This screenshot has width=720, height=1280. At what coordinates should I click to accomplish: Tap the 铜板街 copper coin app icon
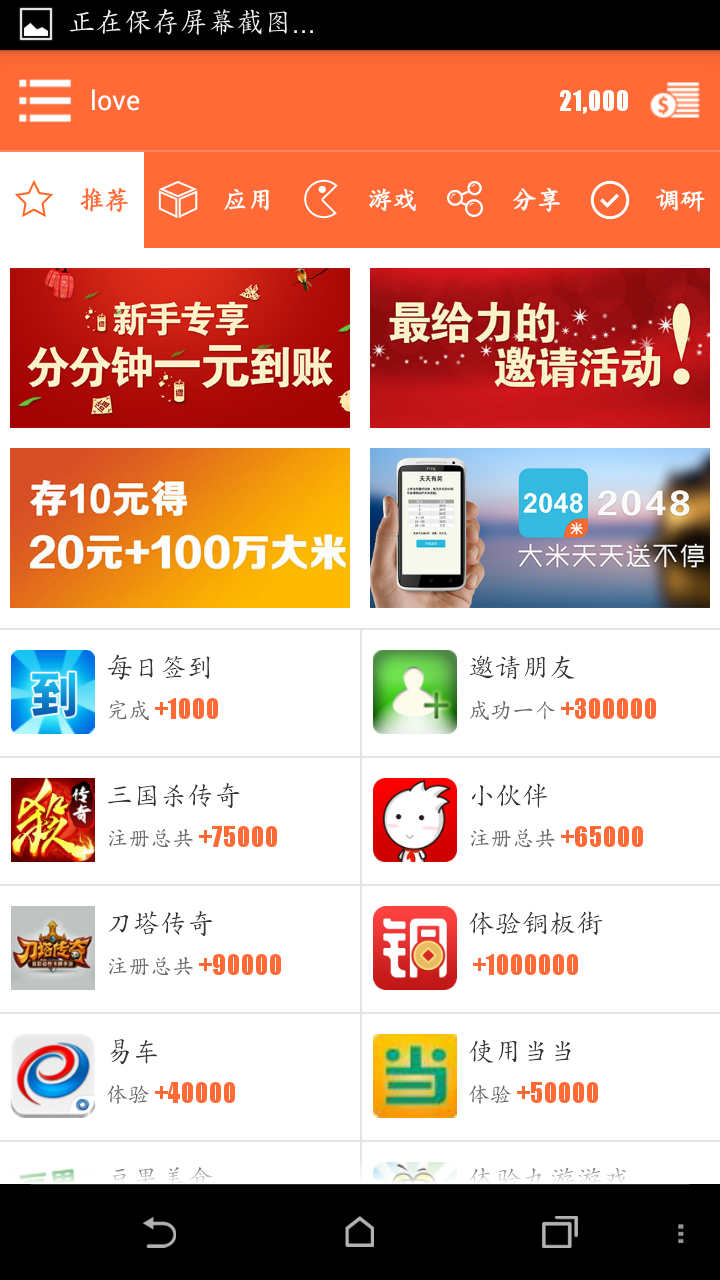coord(414,948)
